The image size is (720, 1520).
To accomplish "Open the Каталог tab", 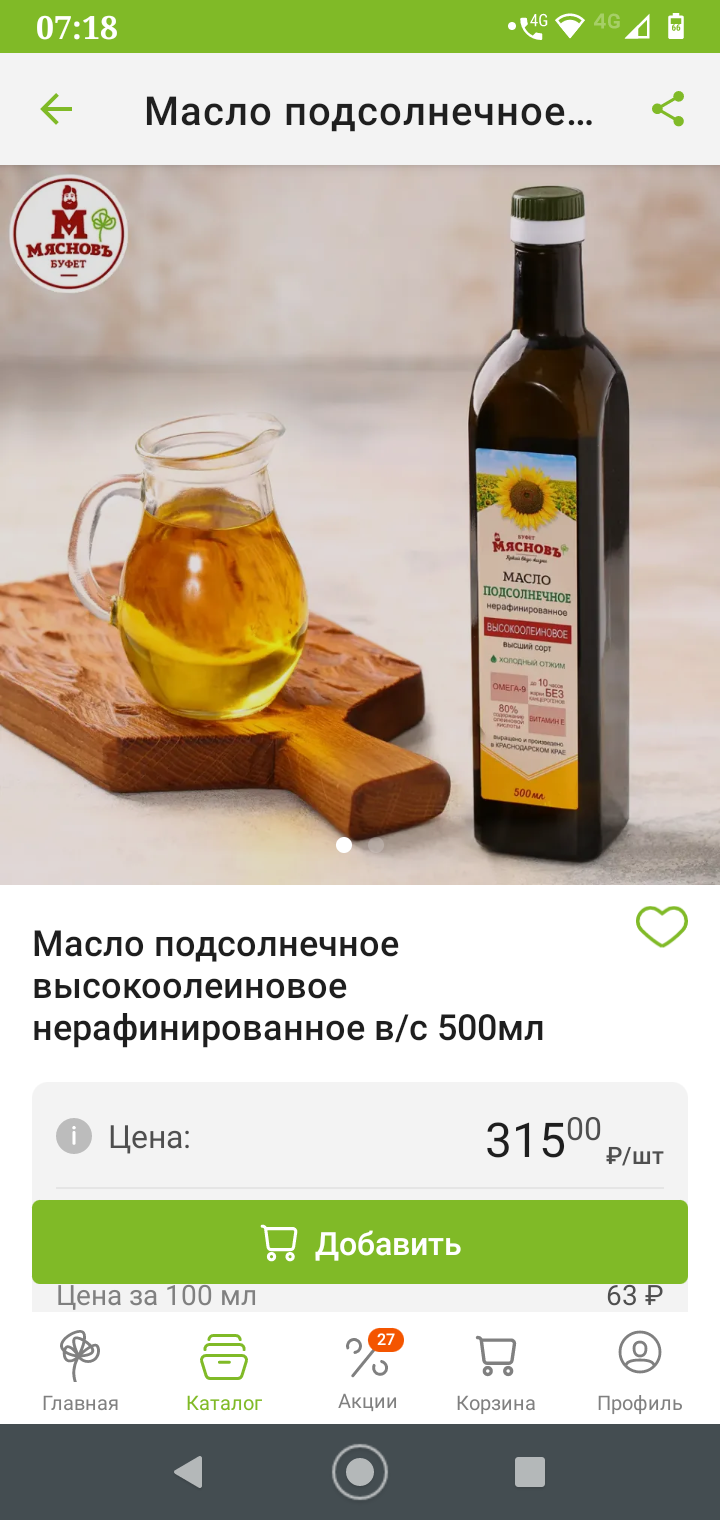I will [224, 1371].
